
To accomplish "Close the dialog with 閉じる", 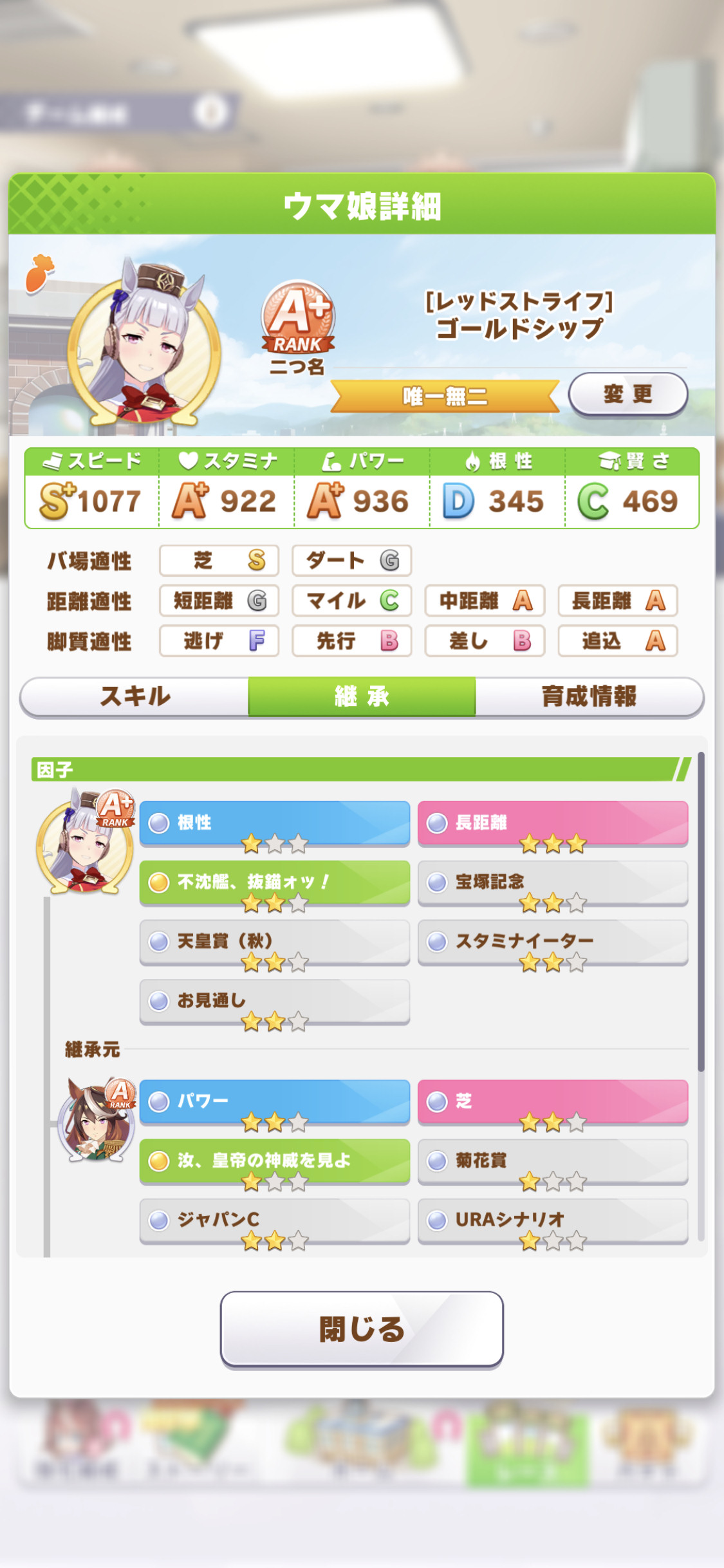I will click(362, 1328).
